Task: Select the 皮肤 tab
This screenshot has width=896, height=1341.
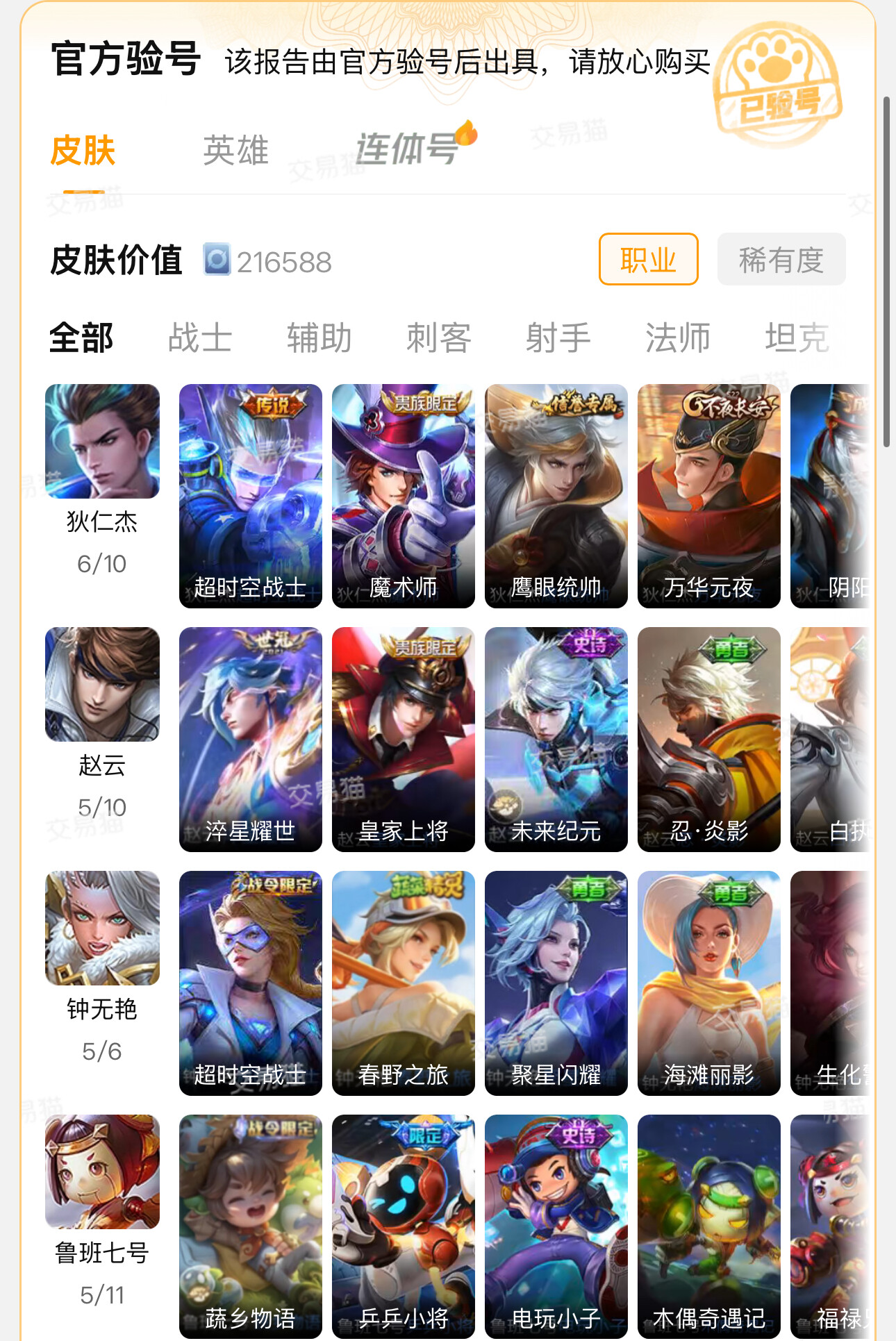Action: click(83, 150)
